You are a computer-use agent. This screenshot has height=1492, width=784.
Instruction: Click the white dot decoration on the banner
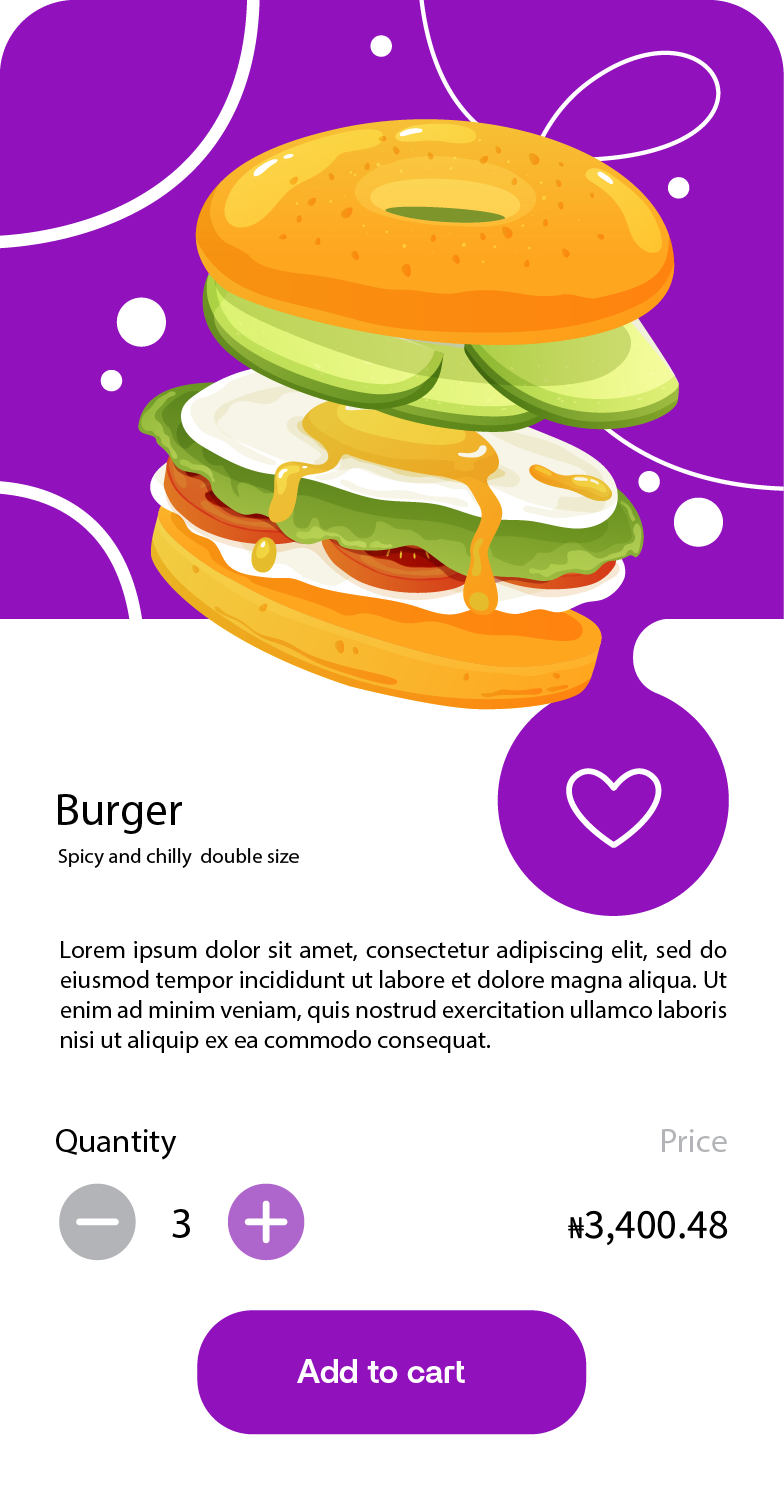(x=381, y=45)
